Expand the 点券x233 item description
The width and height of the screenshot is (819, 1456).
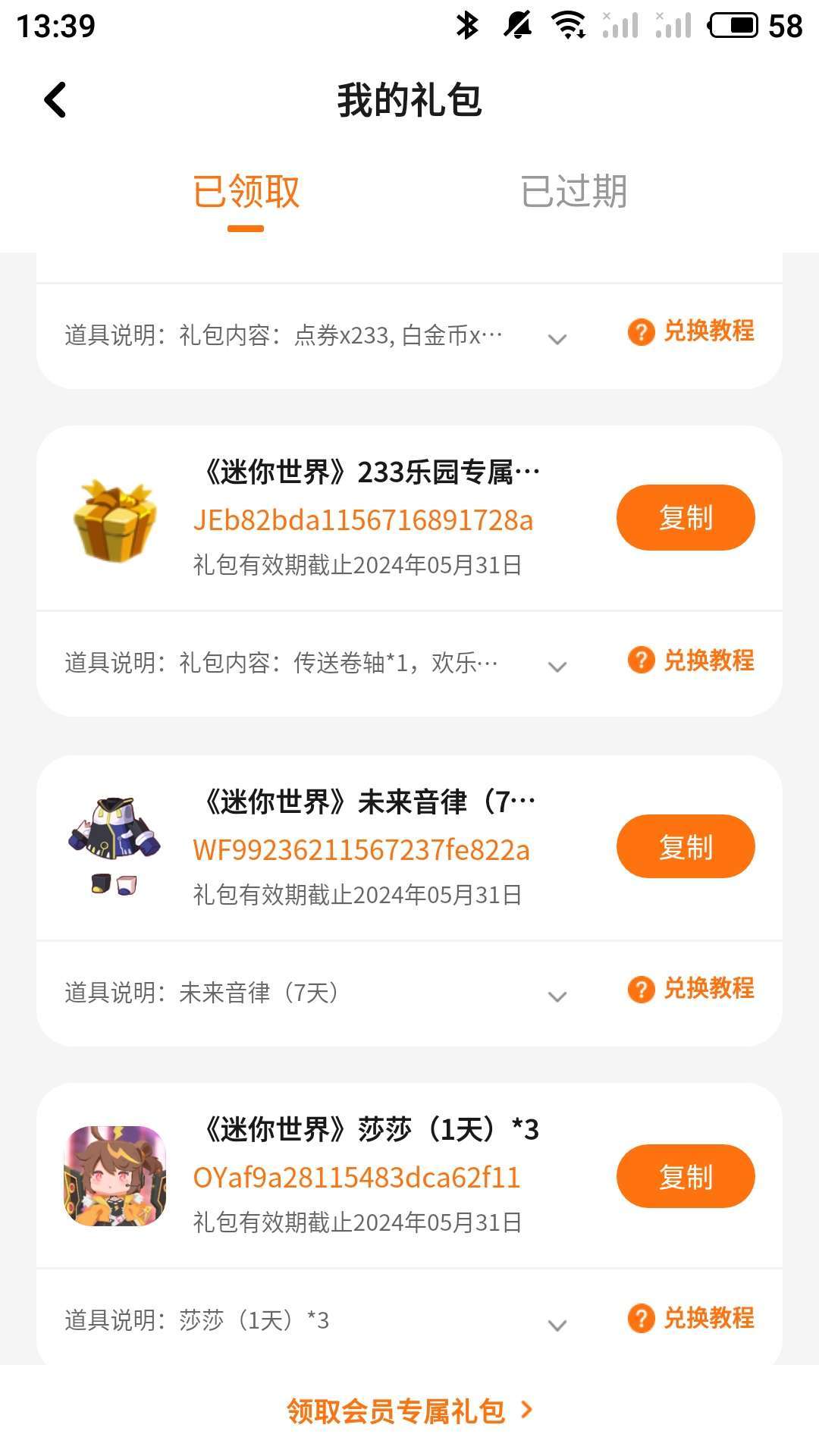(557, 339)
